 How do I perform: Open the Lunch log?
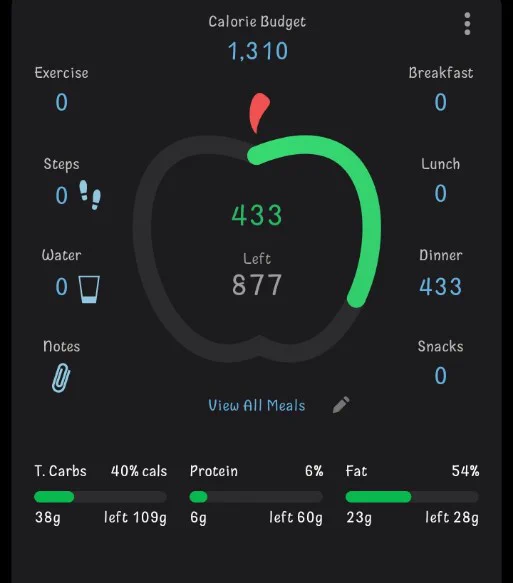[441, 180]
